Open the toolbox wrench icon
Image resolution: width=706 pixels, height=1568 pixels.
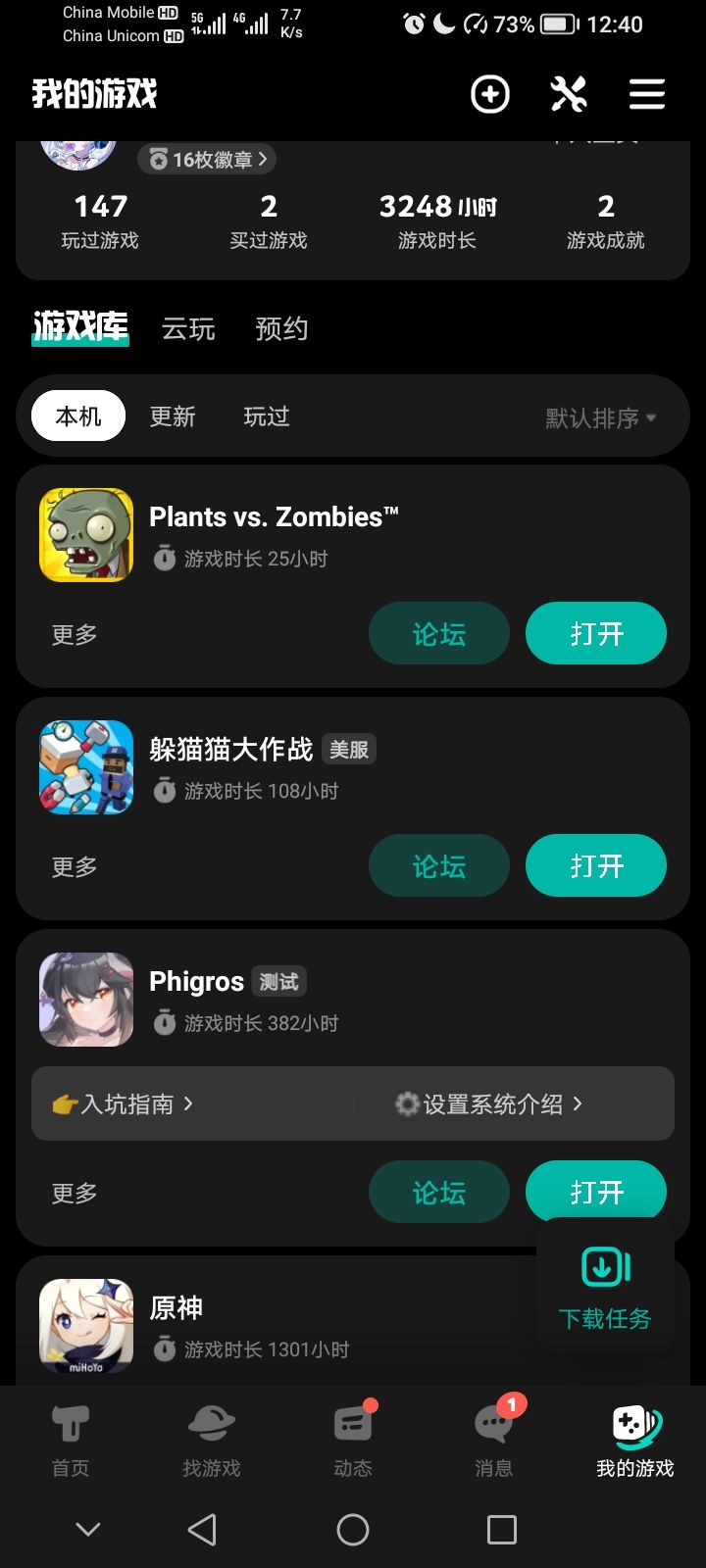click(x=569, y=94)
